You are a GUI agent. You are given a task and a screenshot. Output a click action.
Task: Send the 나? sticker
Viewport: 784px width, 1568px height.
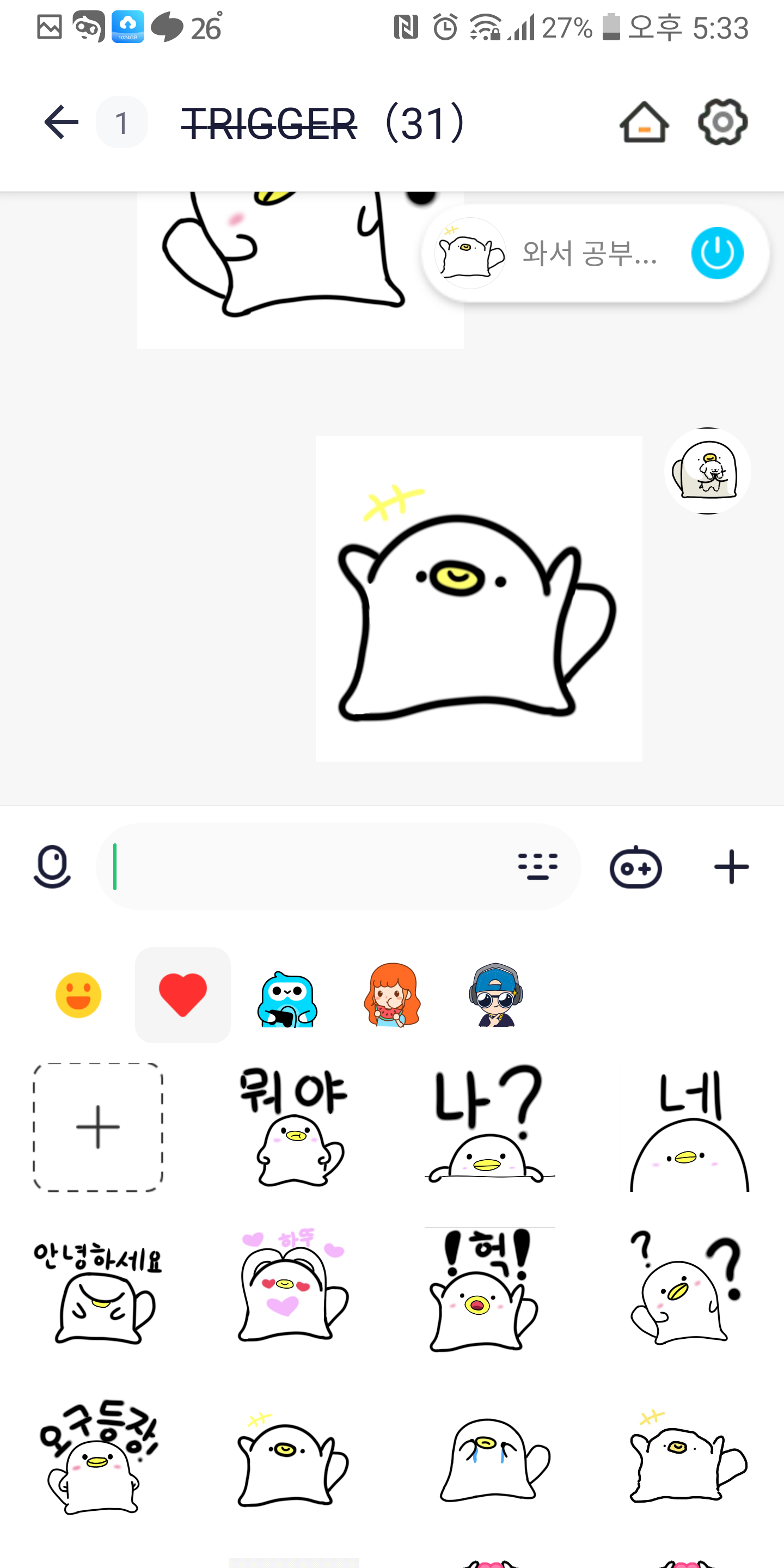pyautogui.click(x=489, y=1128)
